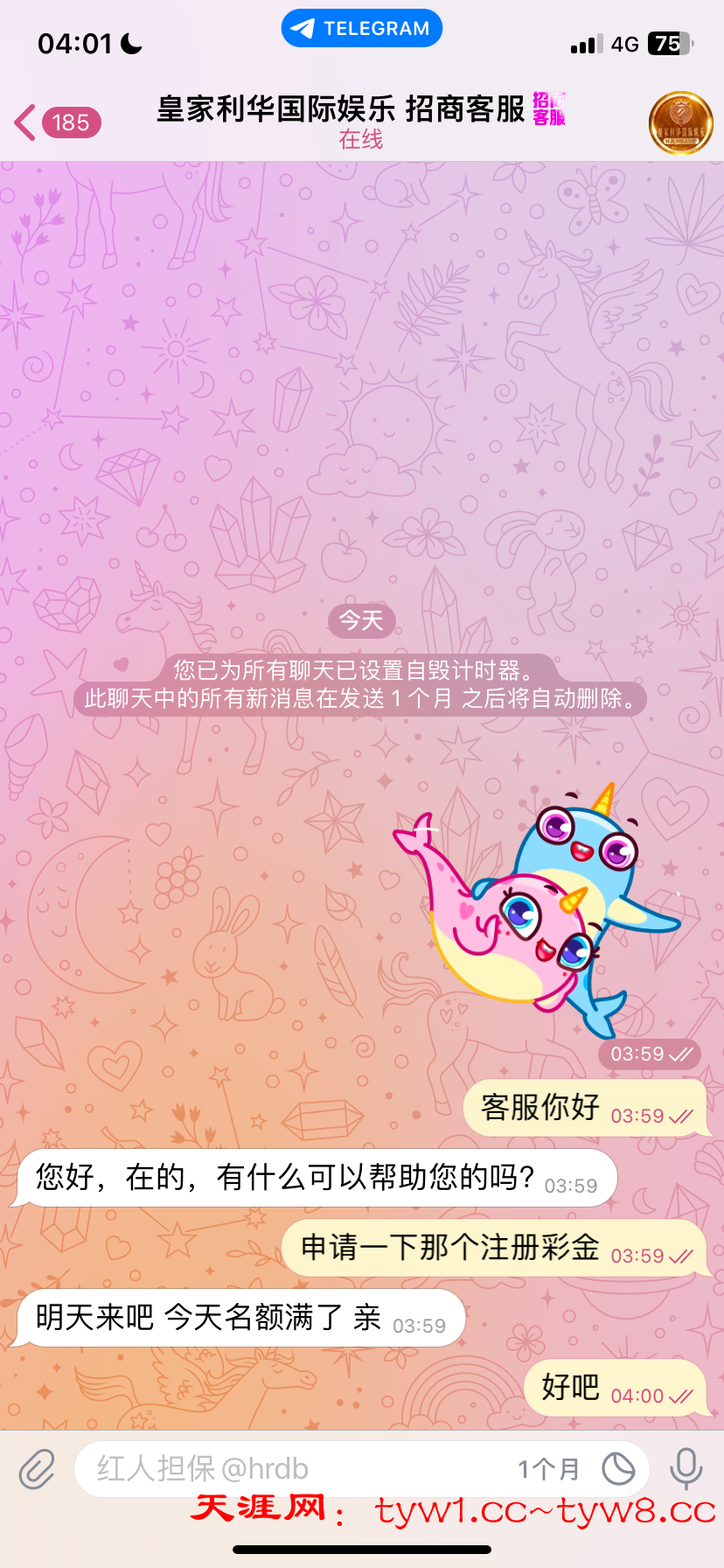Open chat info via the title 皇家利华国际娱乐
Viewport: 724px width, 1568px height.
pos(341,110)
